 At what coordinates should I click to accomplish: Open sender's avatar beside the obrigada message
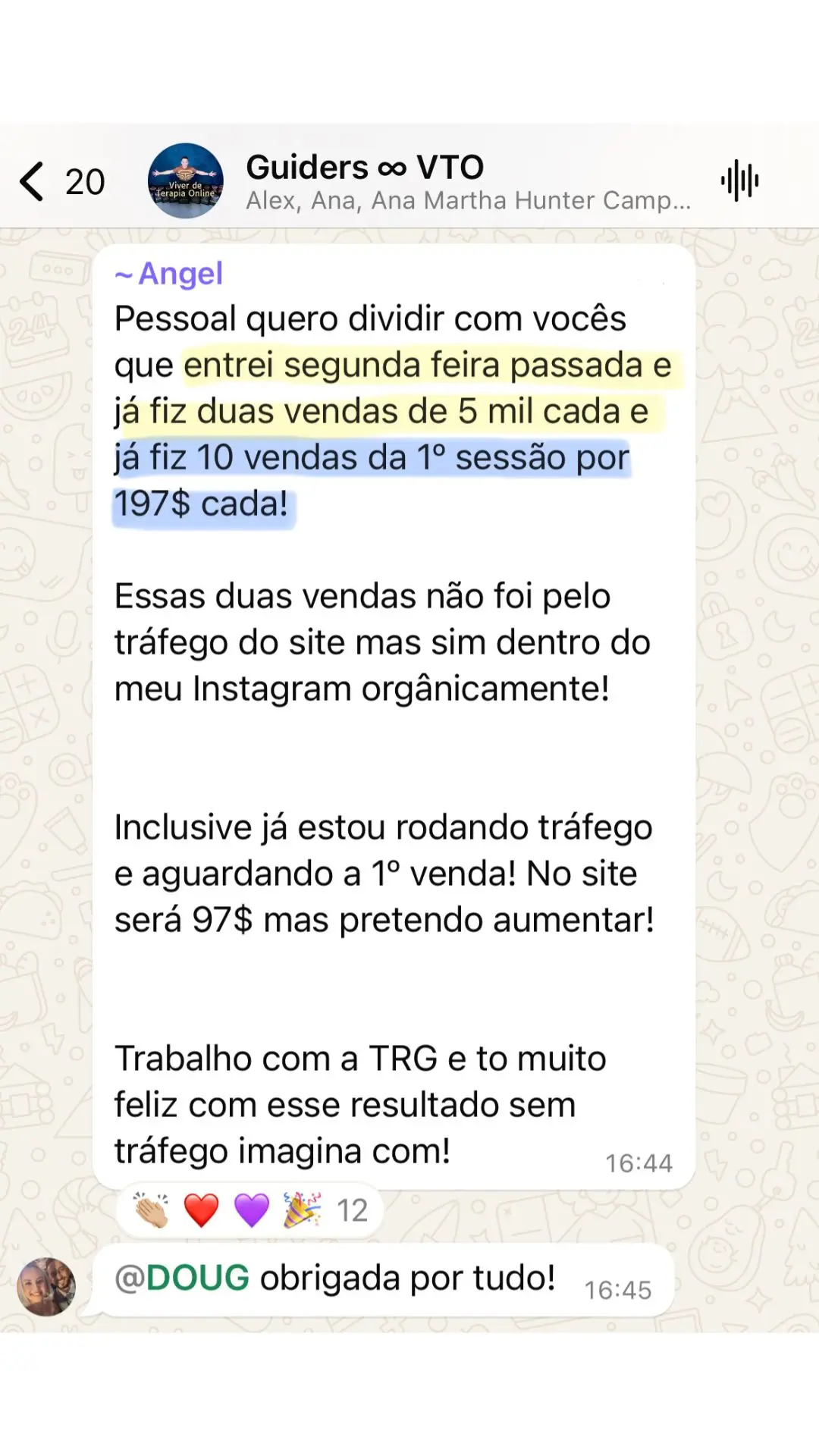(x=46, y=1287)
